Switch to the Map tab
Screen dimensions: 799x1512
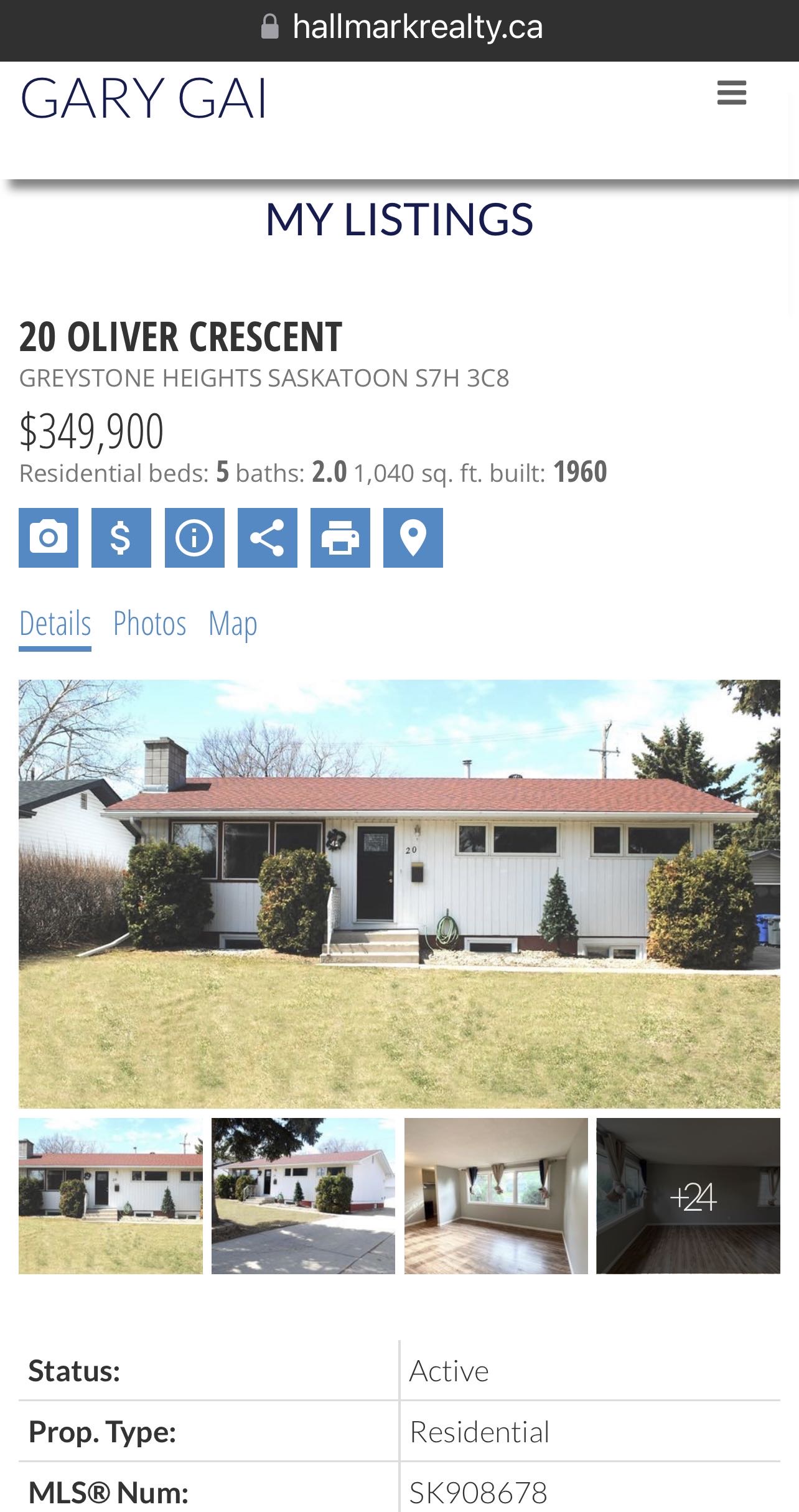(233, 623)
